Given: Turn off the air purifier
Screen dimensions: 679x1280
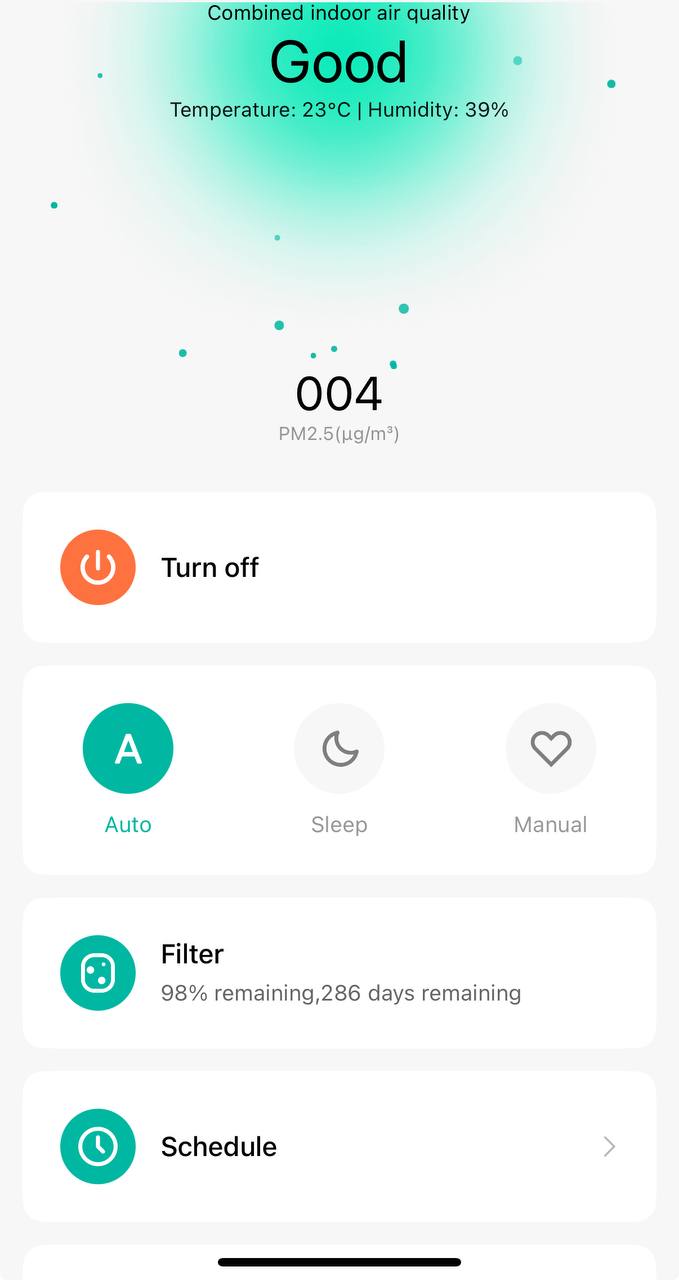Looking at the screenshot, I should coord(98,567).
